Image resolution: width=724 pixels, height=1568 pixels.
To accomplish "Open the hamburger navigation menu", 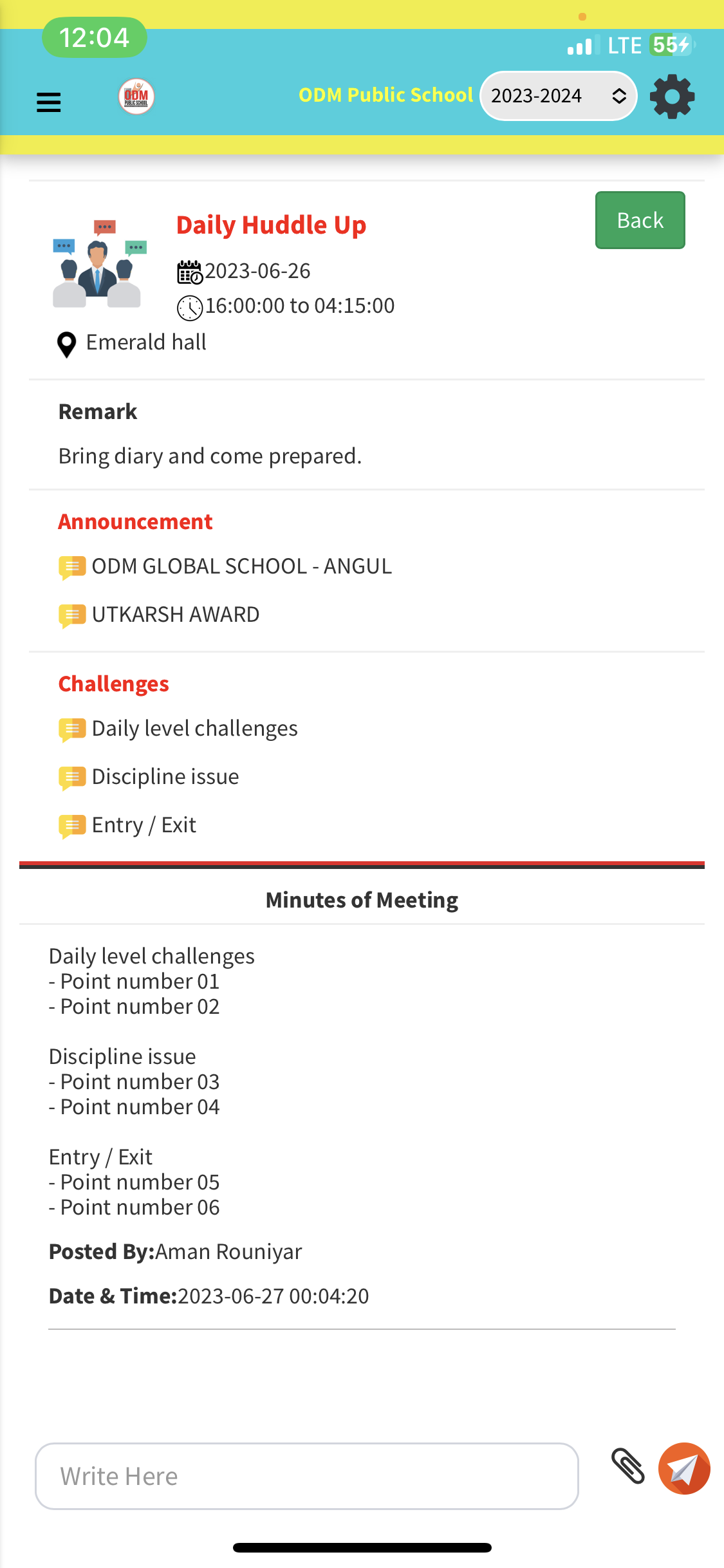I will point(49,102).
